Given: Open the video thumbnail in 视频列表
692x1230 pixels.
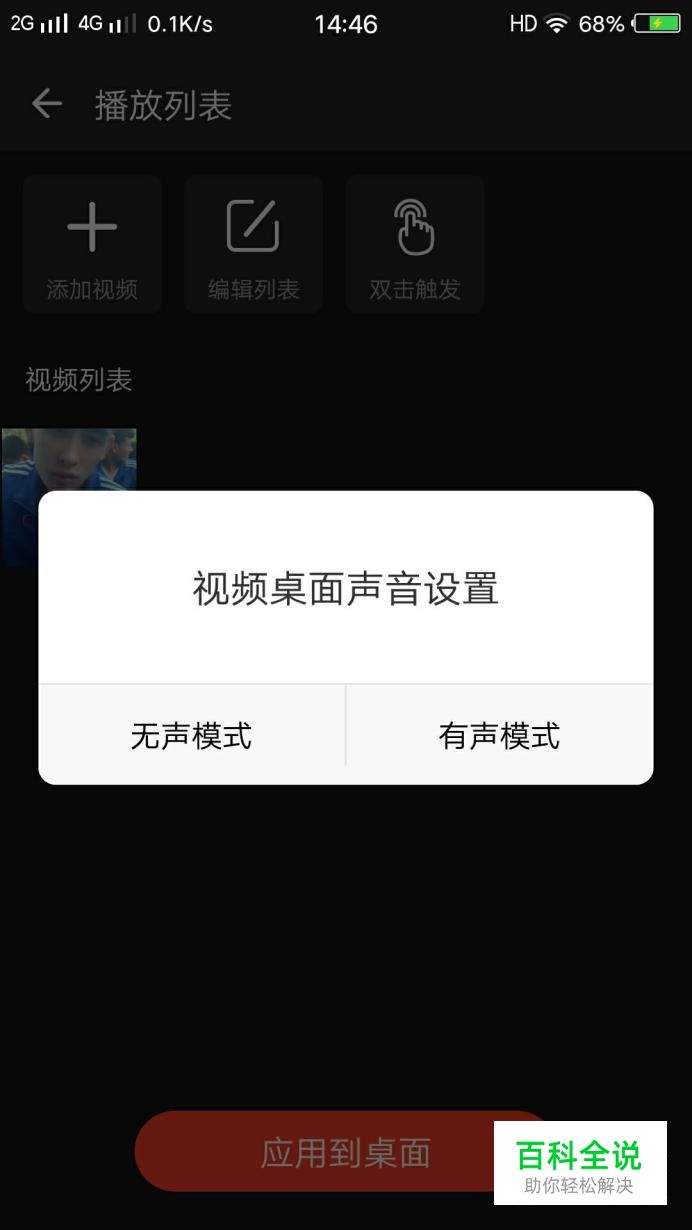Looking at the screenshot, I should click(x=69, y=497).
